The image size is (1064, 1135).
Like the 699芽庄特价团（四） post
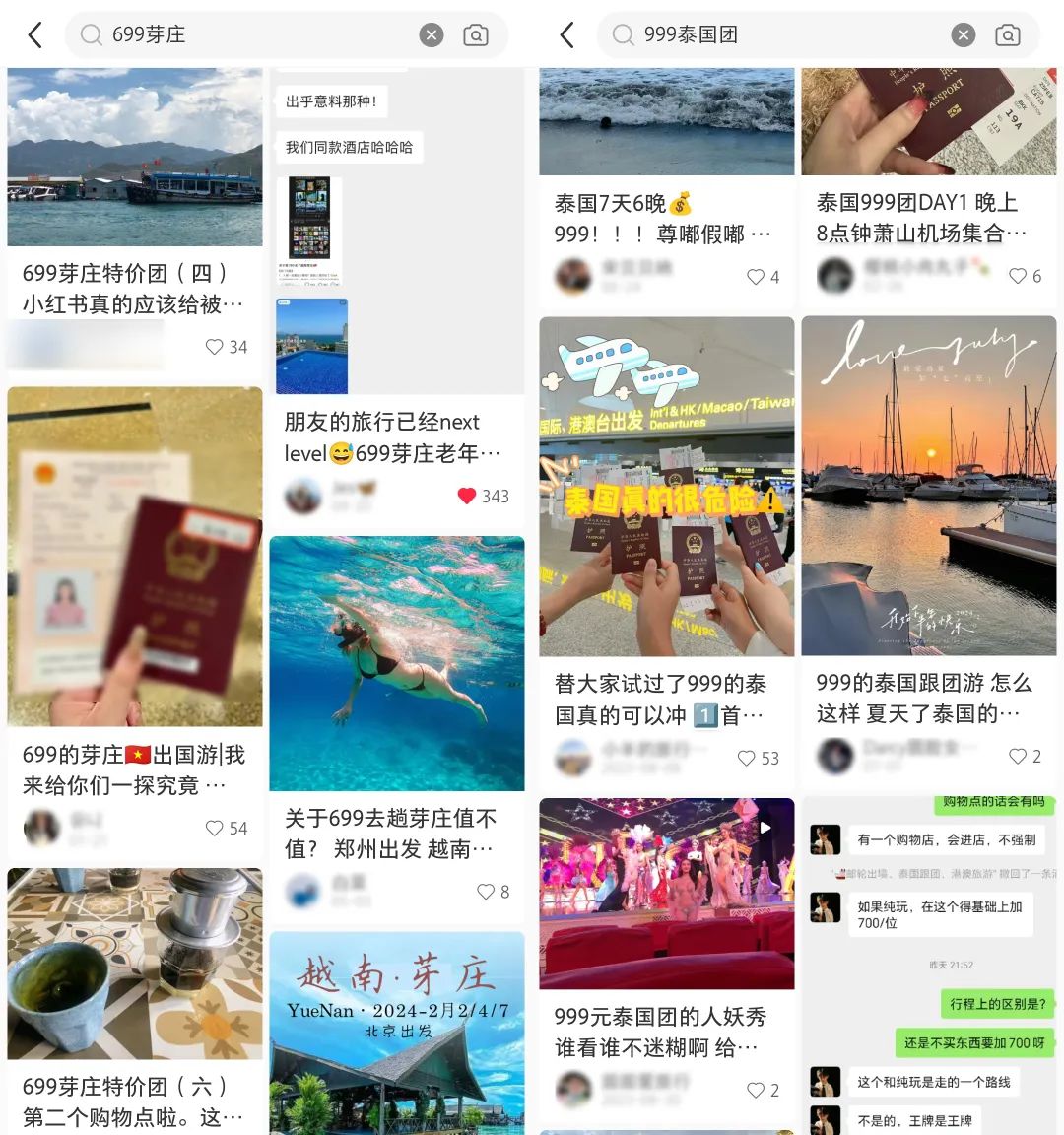(x=214, y=347)
